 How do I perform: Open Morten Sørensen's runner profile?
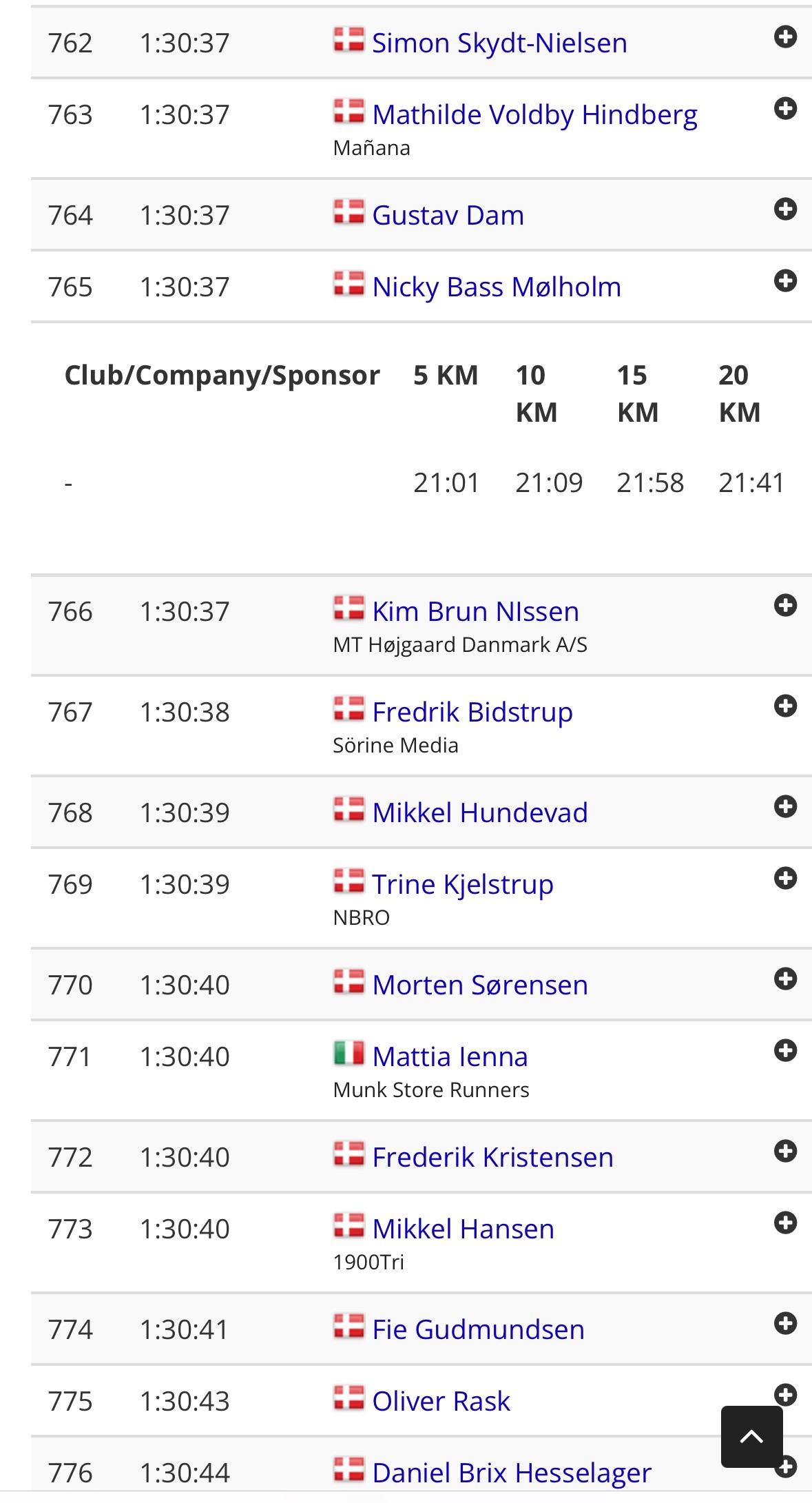click(x=480, y=985)
